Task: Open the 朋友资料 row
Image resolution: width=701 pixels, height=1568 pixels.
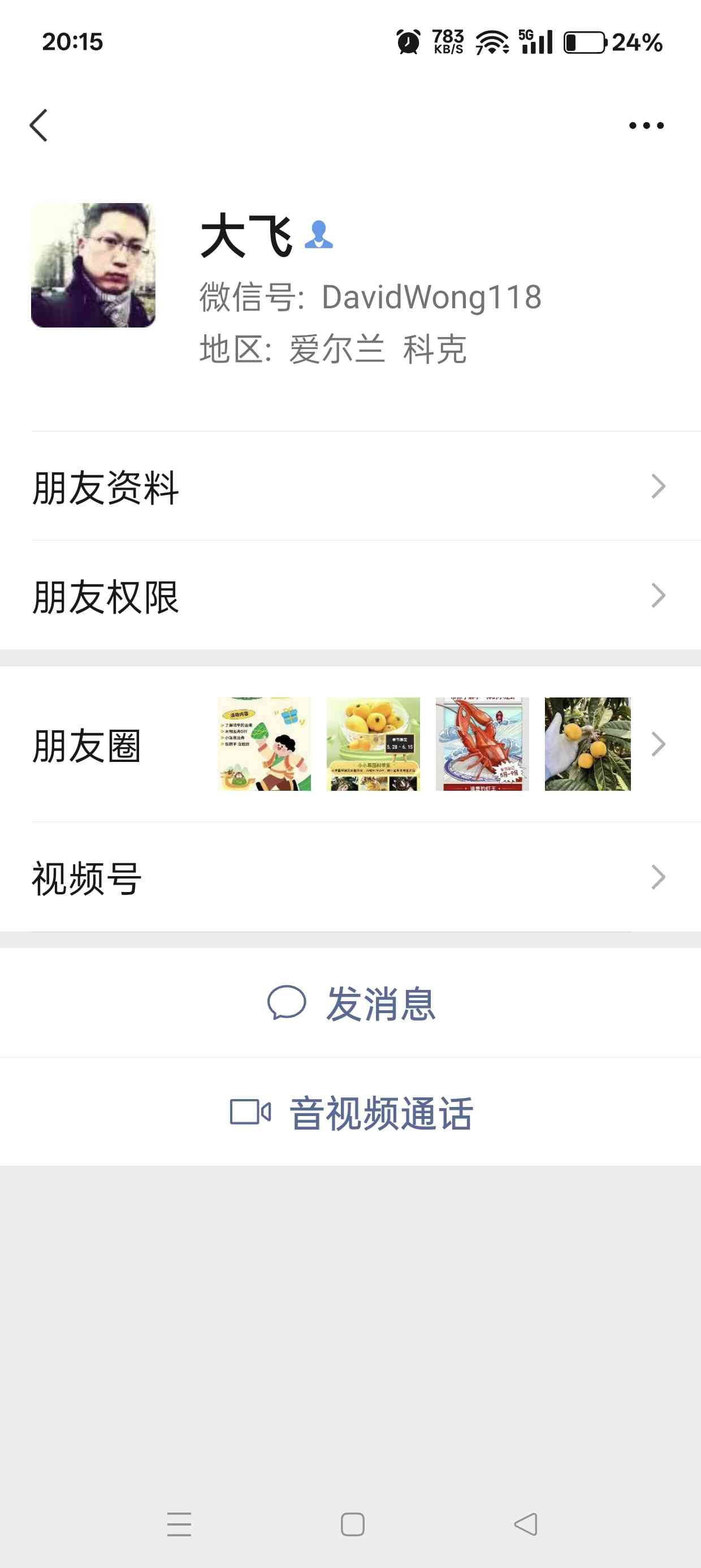Action: [x=350, y=486]
